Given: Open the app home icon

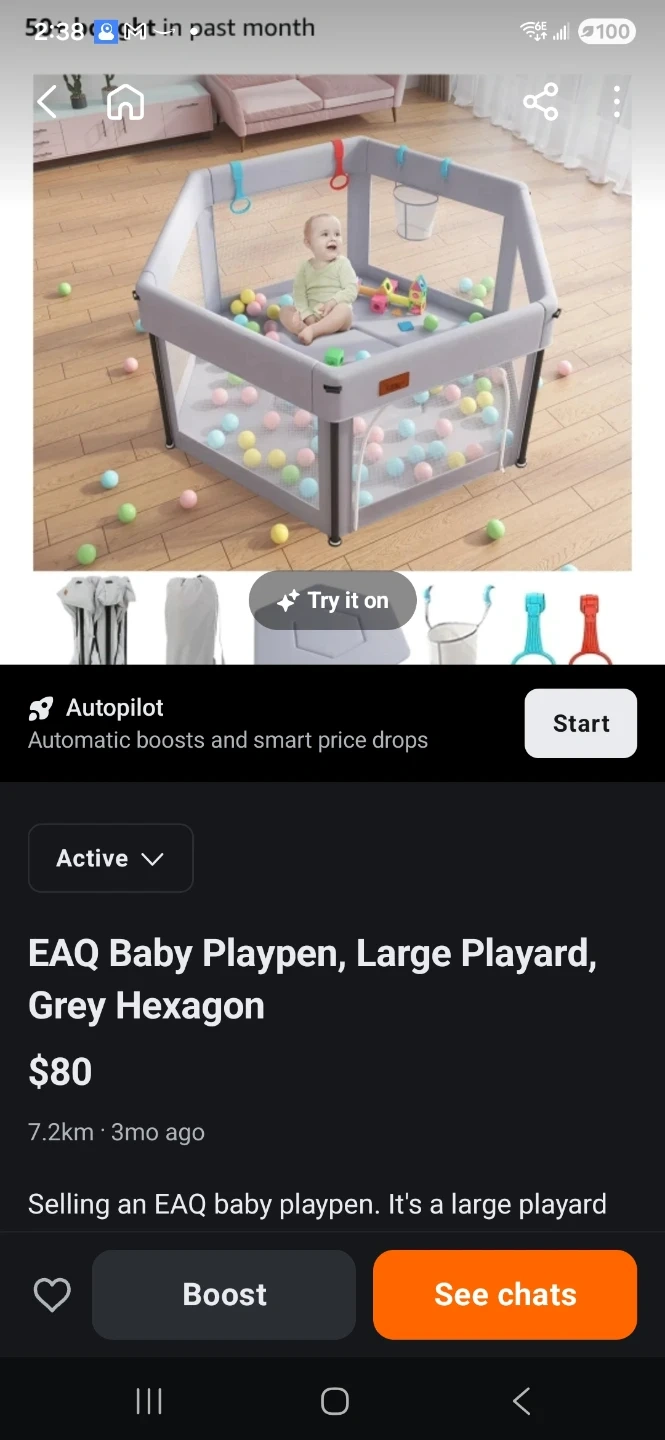Looking at the screenshot, I should click(x=125, y=102).
